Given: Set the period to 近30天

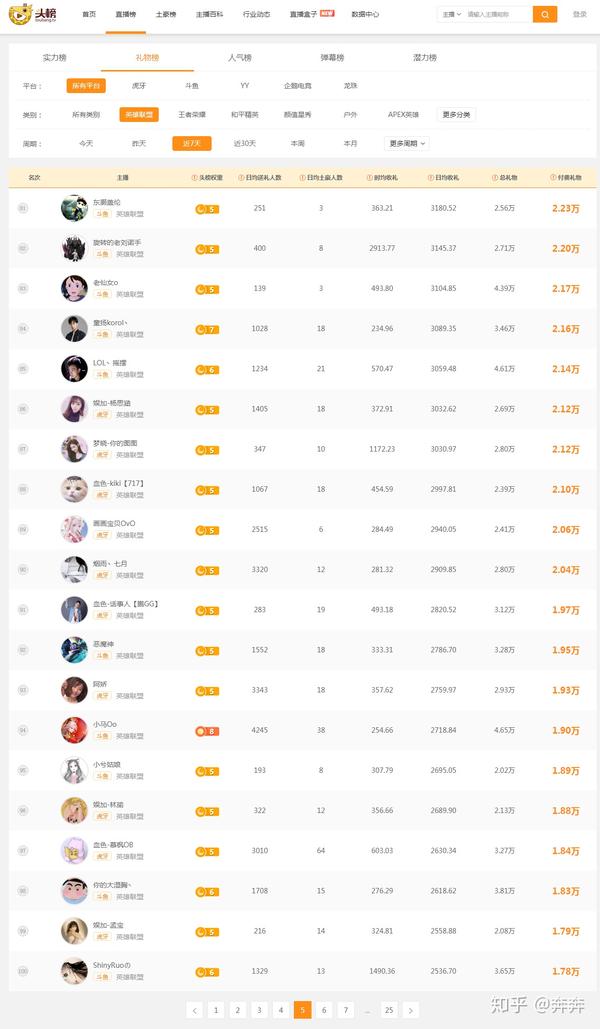Looking at the screenshot, I should (245, 143).
